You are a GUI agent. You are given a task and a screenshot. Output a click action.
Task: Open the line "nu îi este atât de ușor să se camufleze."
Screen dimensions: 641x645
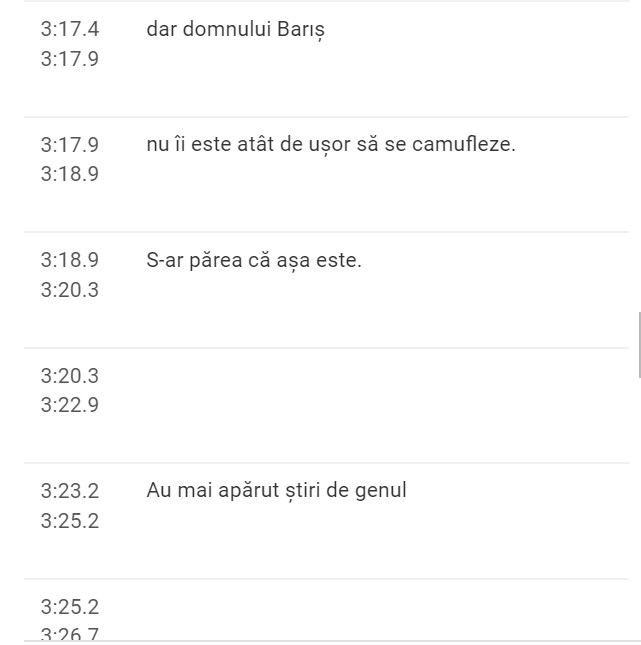330,145
